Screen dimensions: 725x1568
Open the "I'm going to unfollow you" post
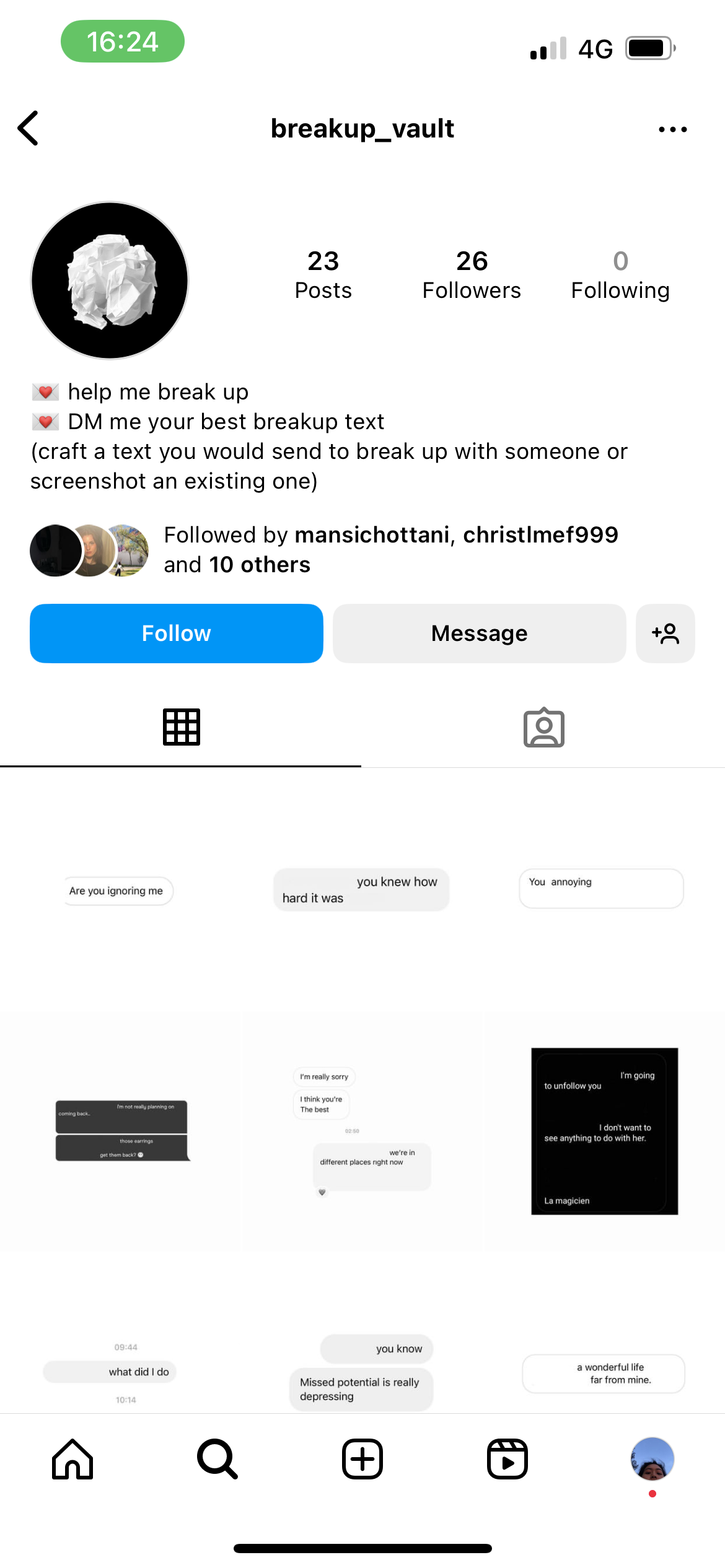pyautogui.click(x=604, y=1131)
